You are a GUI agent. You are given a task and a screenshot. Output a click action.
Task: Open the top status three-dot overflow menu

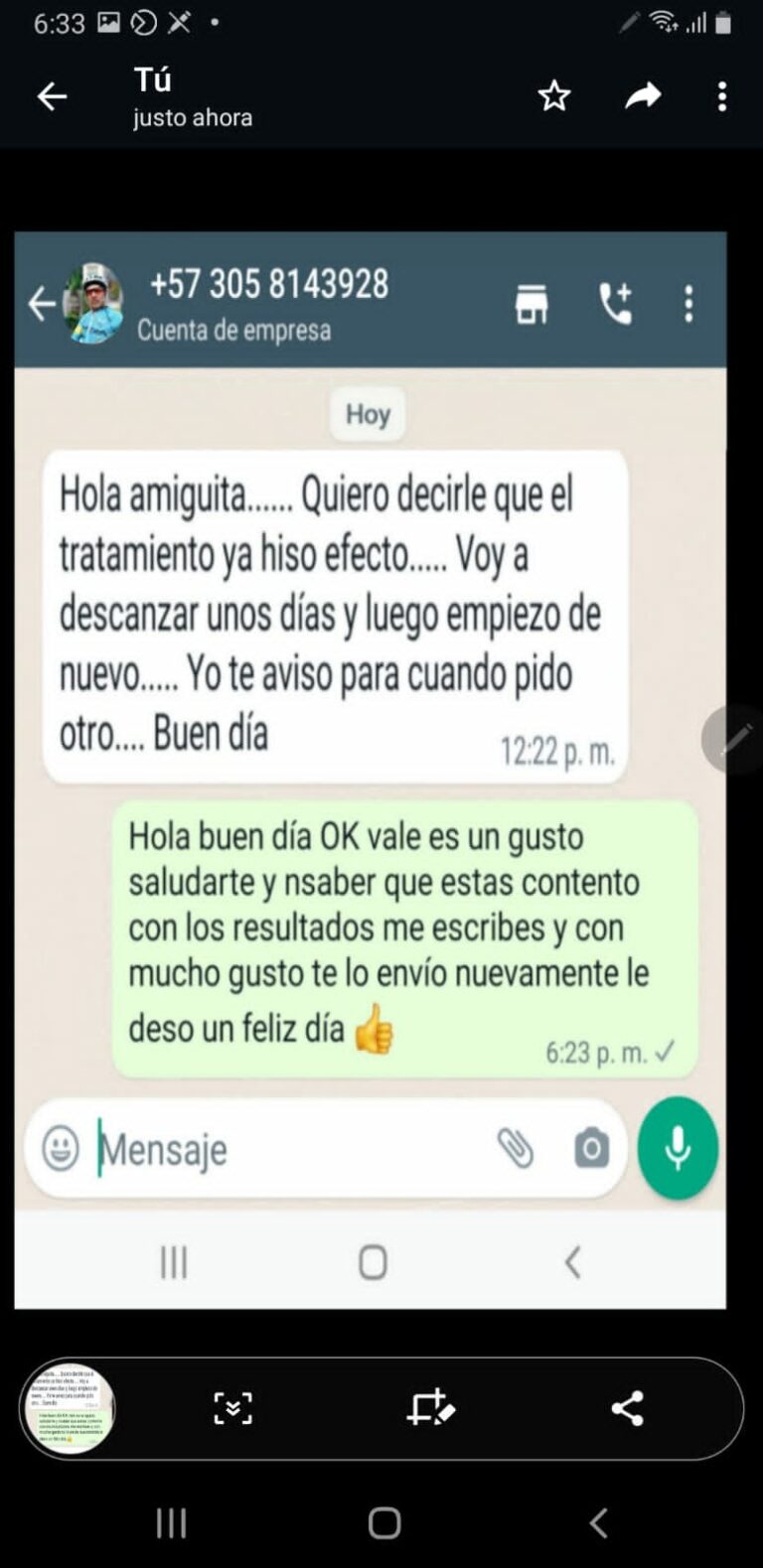point(721,96)
